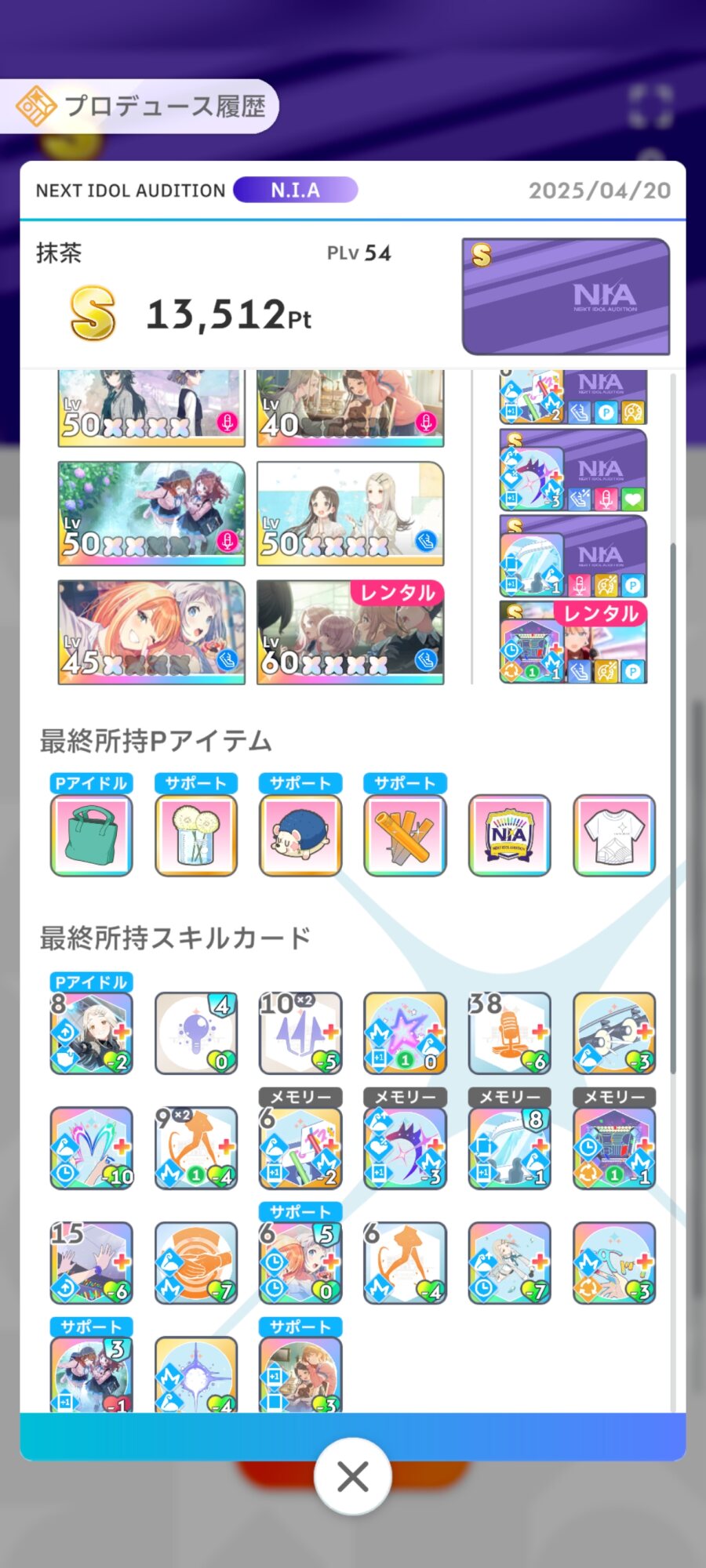View the hedgehog support P item
This screenshot has height=1568, width=706.
pos(300,835)
